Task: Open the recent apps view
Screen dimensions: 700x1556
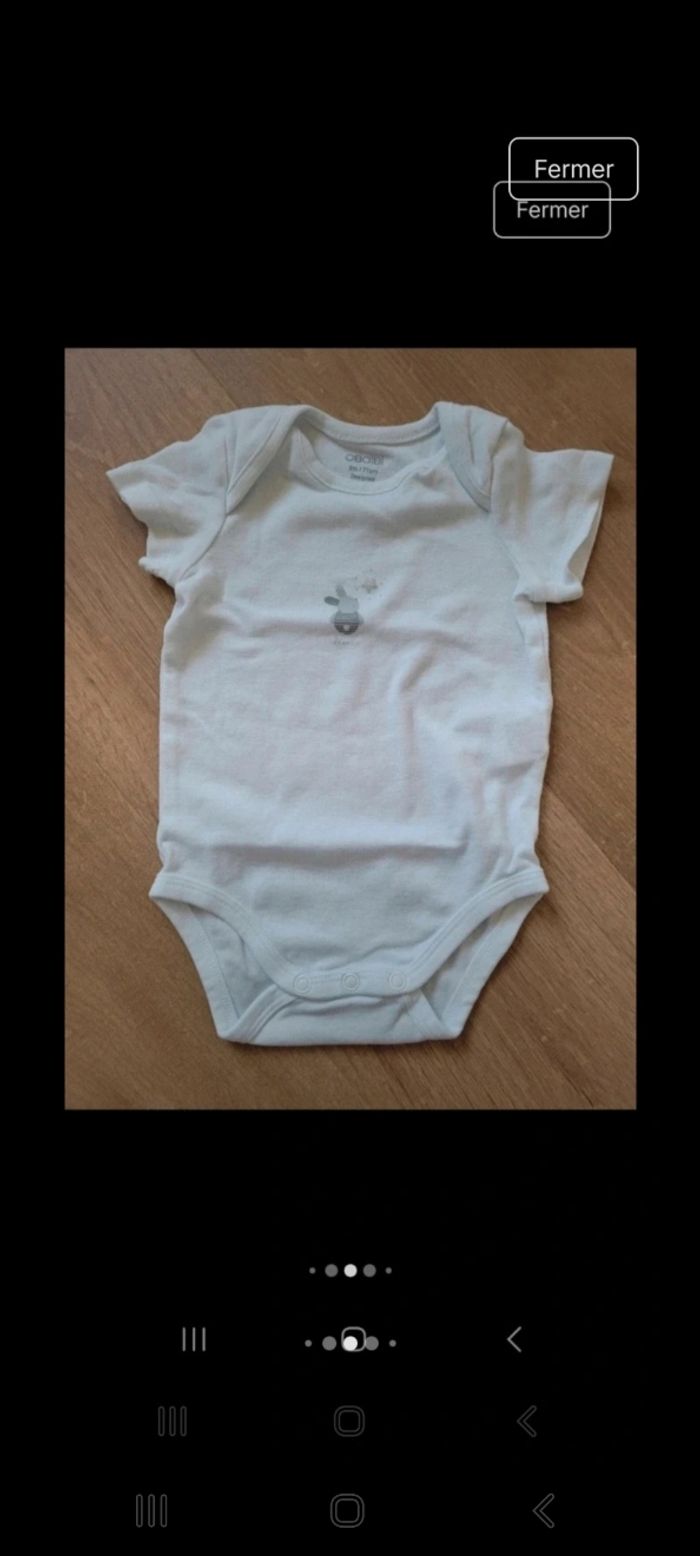Action: tap(151, 1510)
